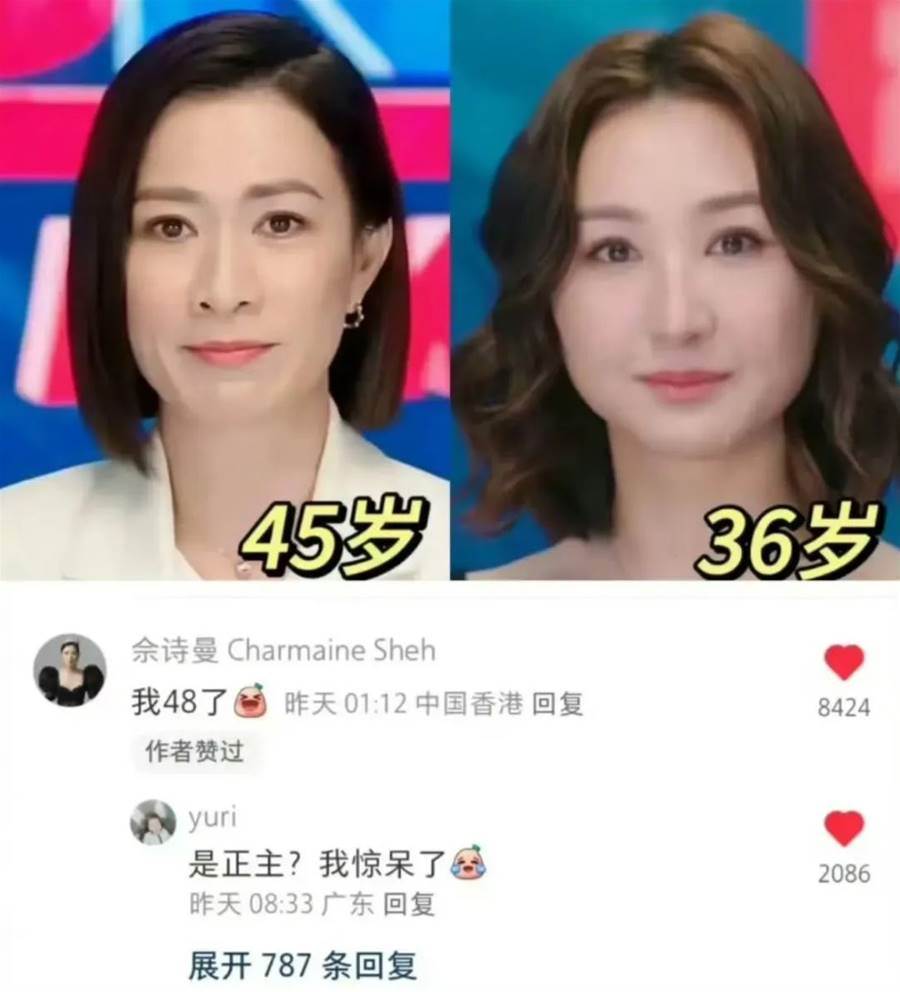Open 佘诗曼 Charmaine Sheh's profile avatar
Viewport: 900px width, 992px height.
click(x=69, y=669)
